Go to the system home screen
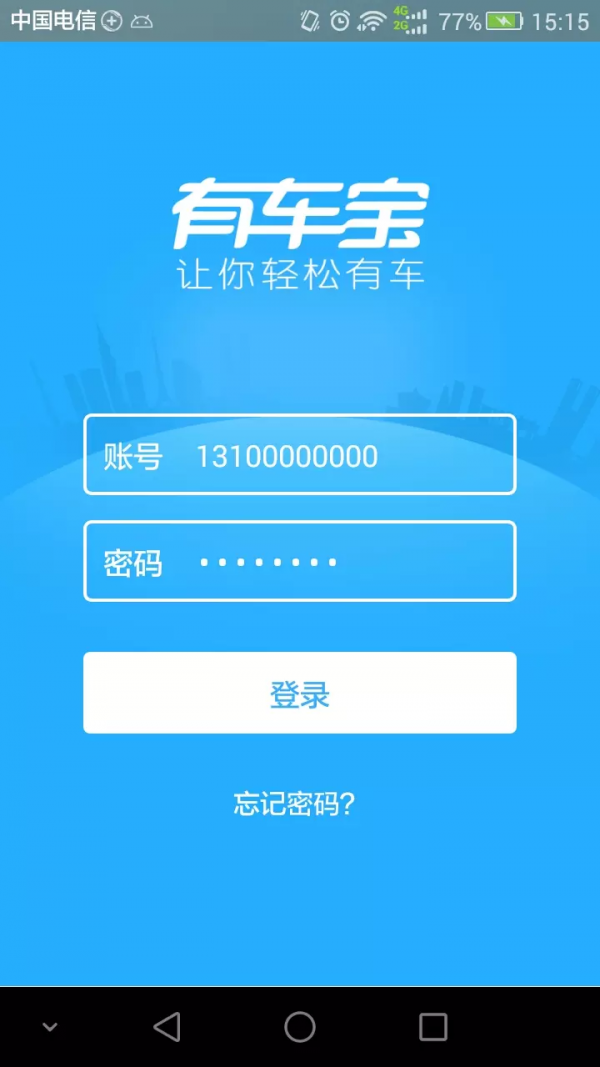Image resolution: width=600 pixels, height=1067 pixels. [x=300, y=1026]
